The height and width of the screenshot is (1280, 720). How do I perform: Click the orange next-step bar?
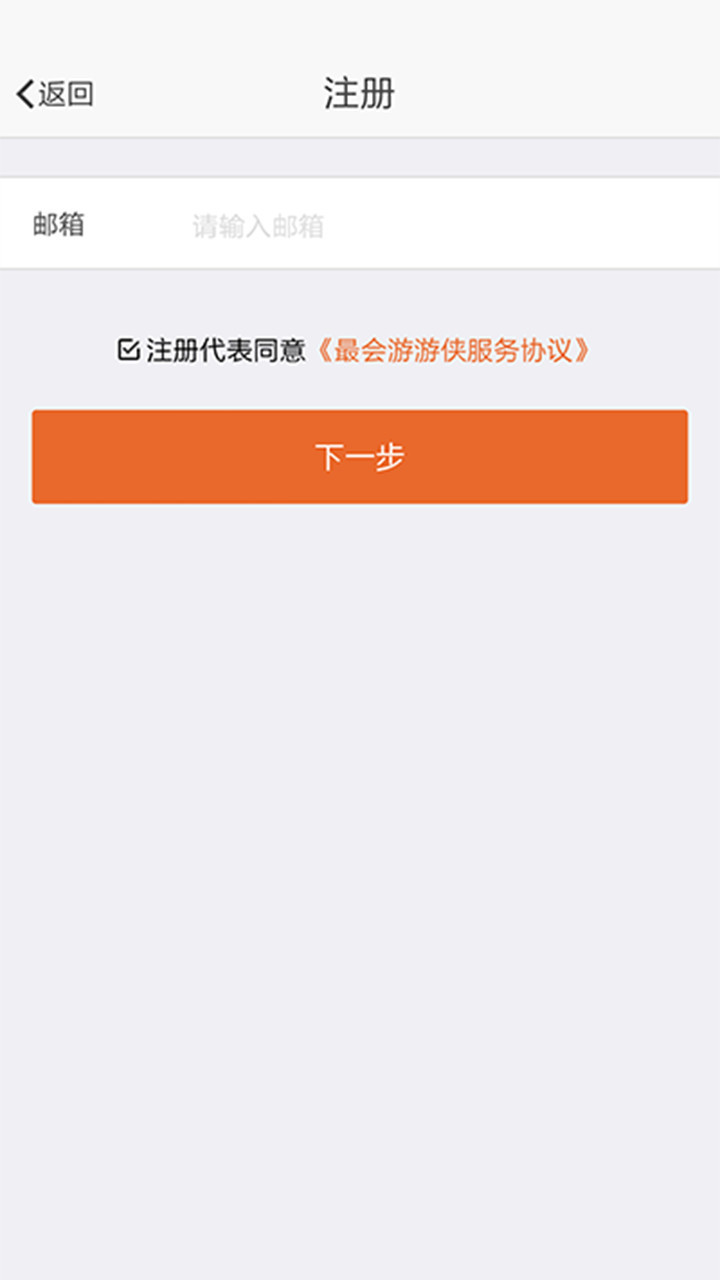[x=360, y=456]
